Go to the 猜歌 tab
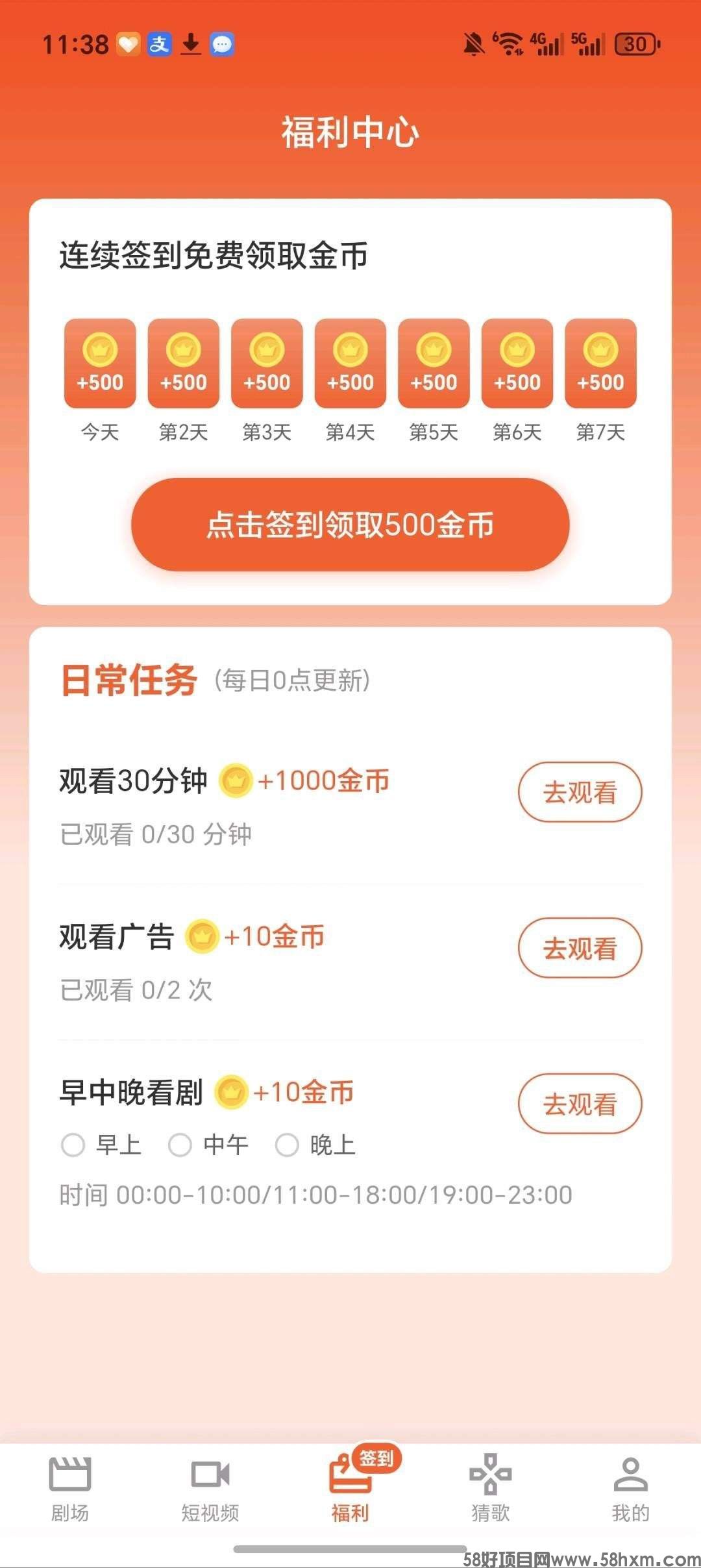Image resolution: width=701 pixels, height=1568 pixels. click(491, 1488)
